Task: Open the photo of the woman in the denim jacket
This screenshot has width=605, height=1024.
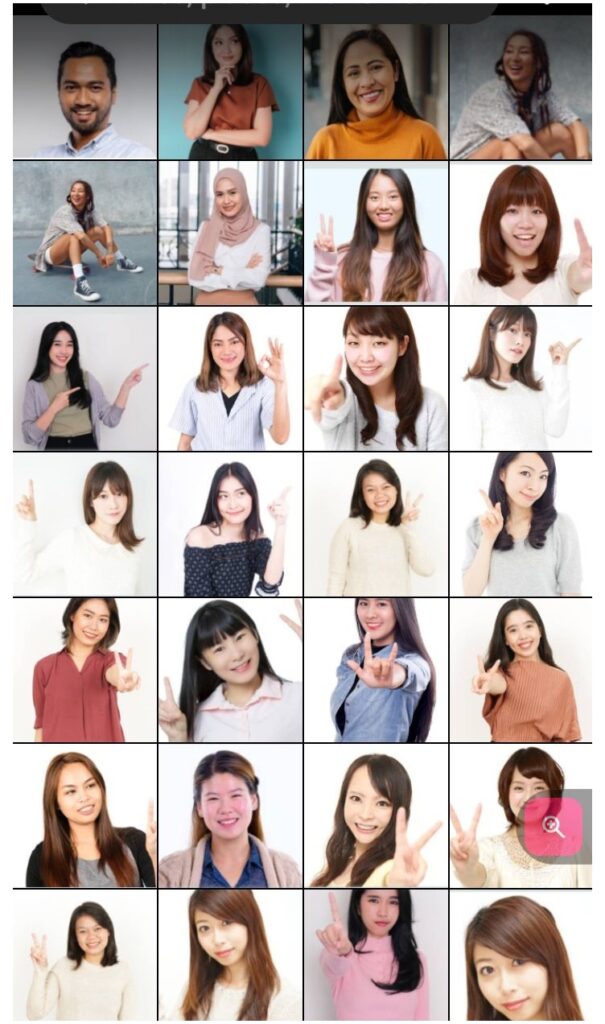Action: (375, 670)
